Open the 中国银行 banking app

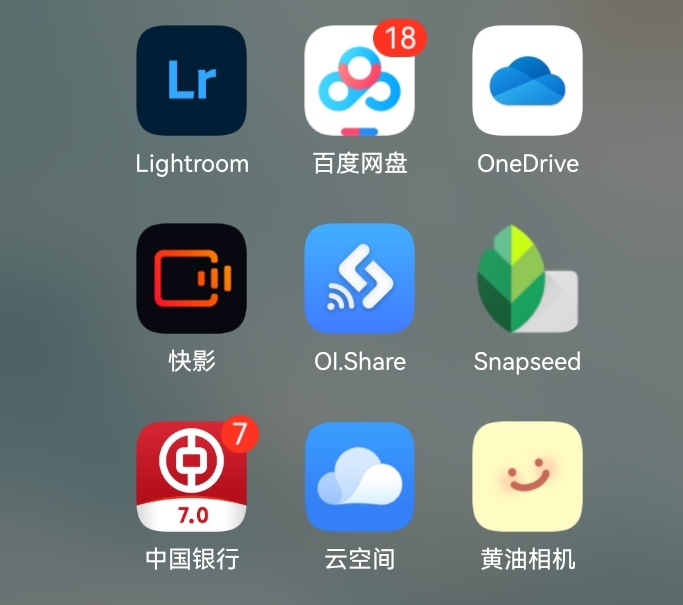[191, 476]
